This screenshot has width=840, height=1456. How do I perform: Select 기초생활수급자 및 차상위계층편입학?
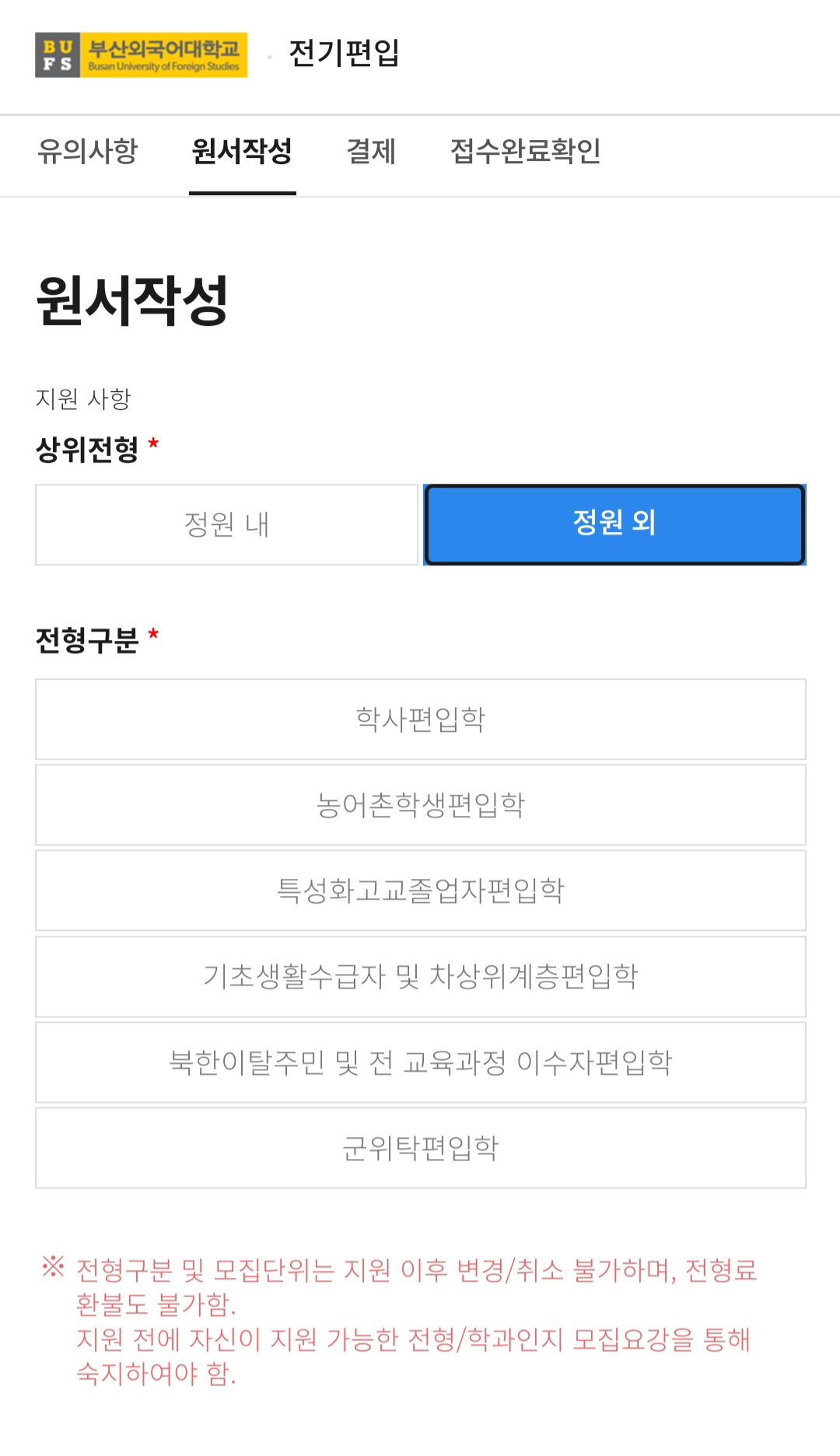420,976
